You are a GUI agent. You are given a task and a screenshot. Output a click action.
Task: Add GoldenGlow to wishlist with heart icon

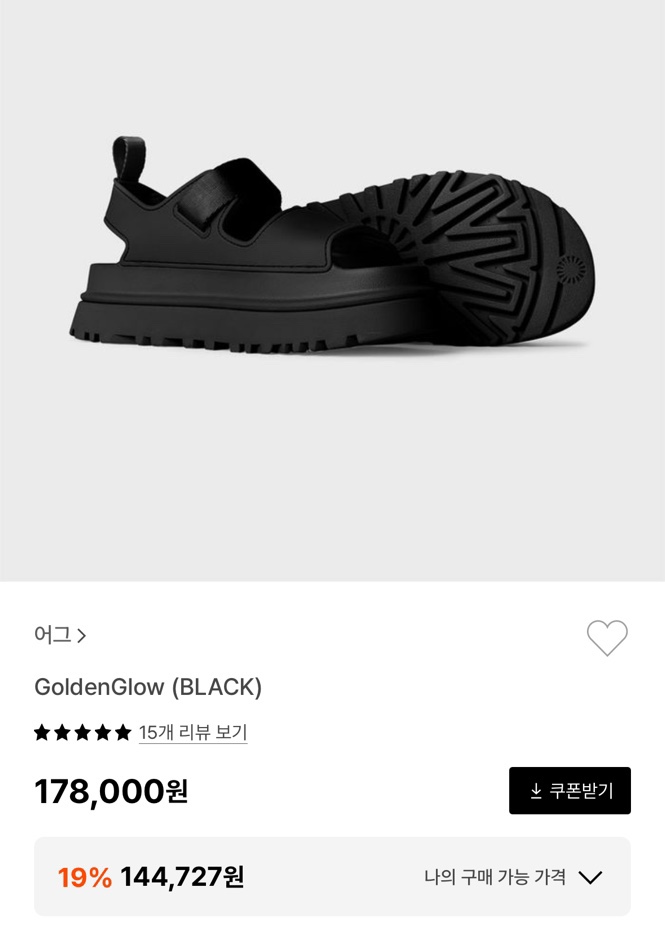tap(607, 638)
